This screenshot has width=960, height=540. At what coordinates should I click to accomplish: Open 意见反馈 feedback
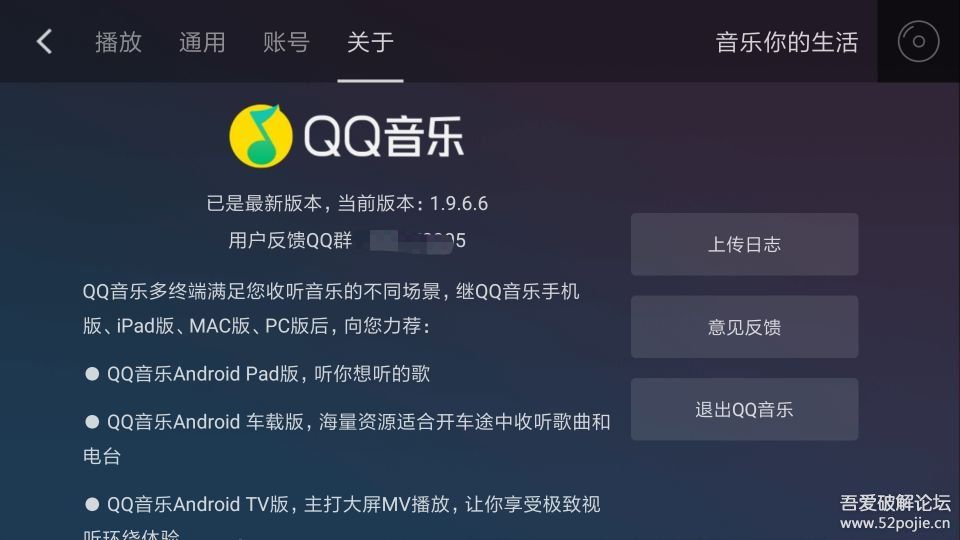point(744,327)
